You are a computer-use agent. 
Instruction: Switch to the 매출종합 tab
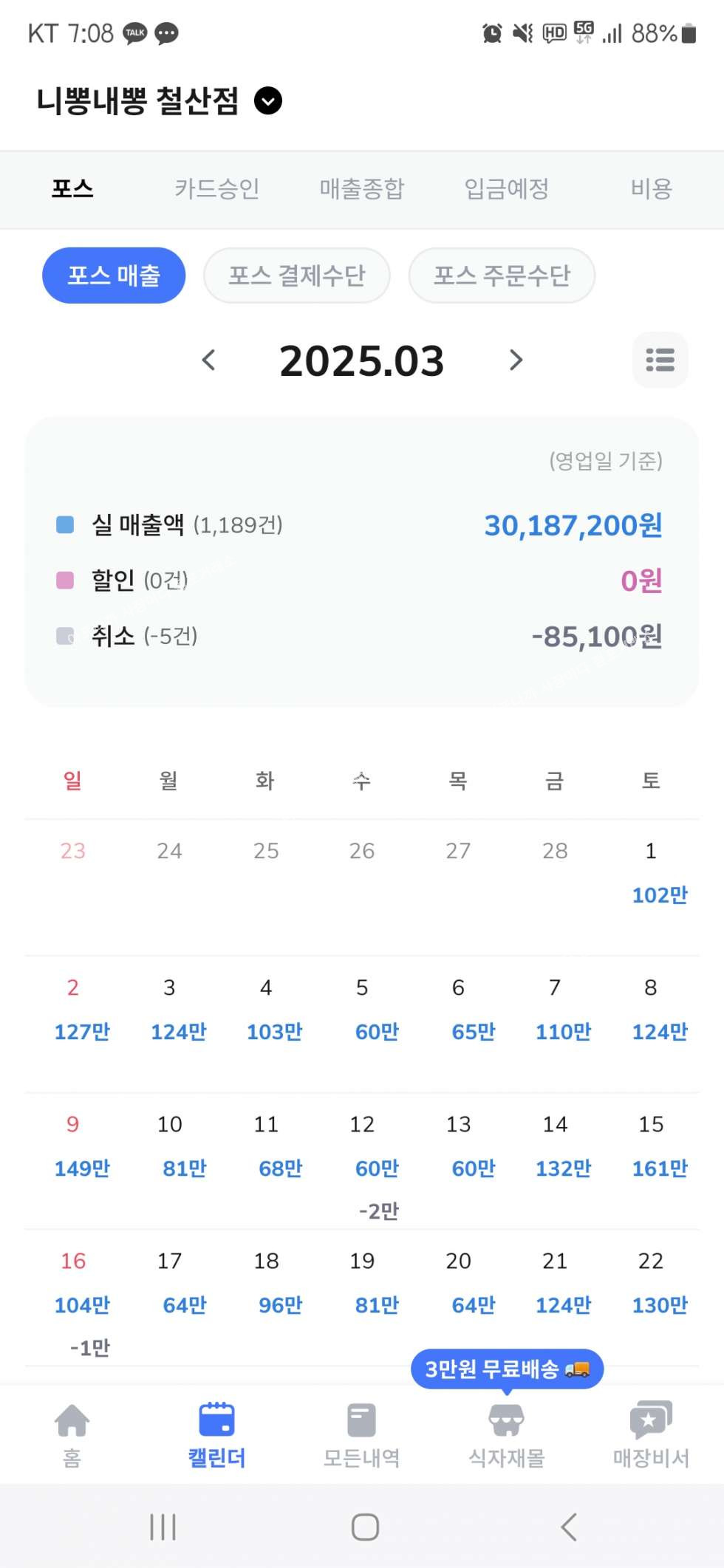[361, 189]
